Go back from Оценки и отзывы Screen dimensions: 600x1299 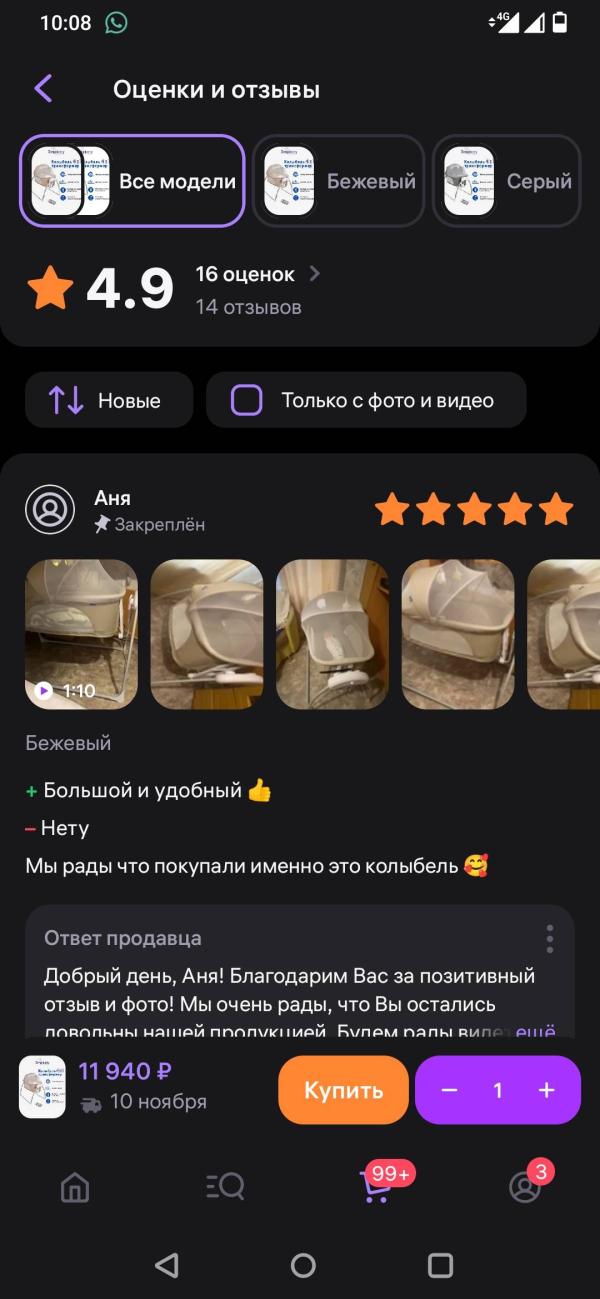[x=43, y=89]
